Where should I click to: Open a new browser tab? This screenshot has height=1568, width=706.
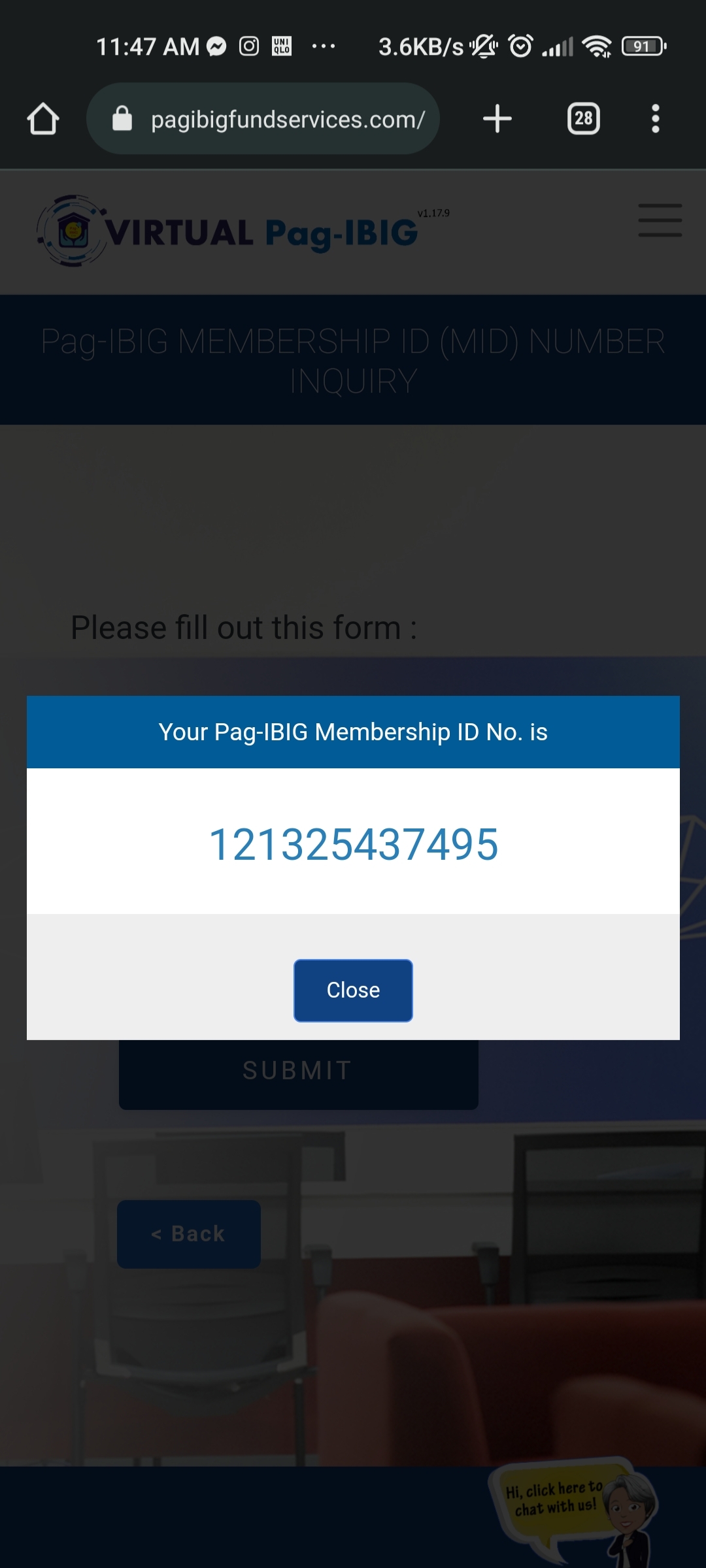coord(497,119)
